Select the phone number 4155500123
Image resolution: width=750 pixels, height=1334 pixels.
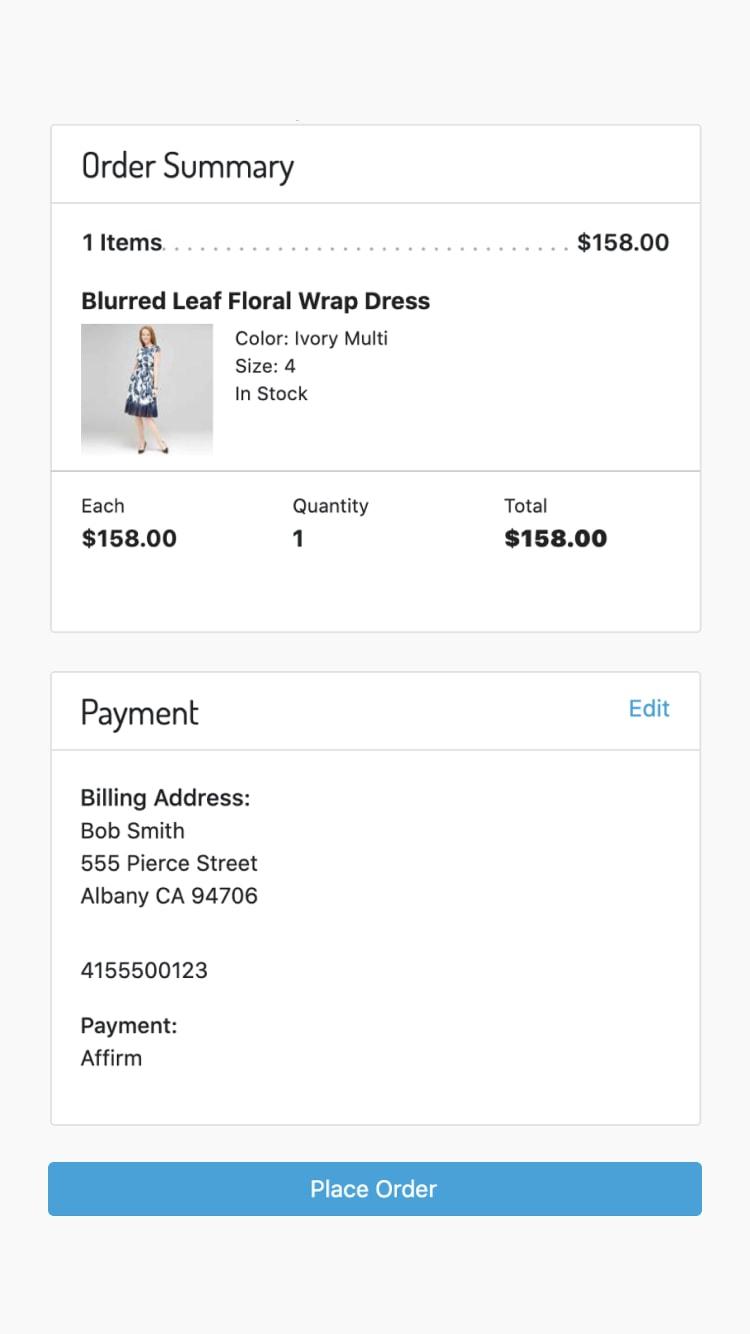144,969
